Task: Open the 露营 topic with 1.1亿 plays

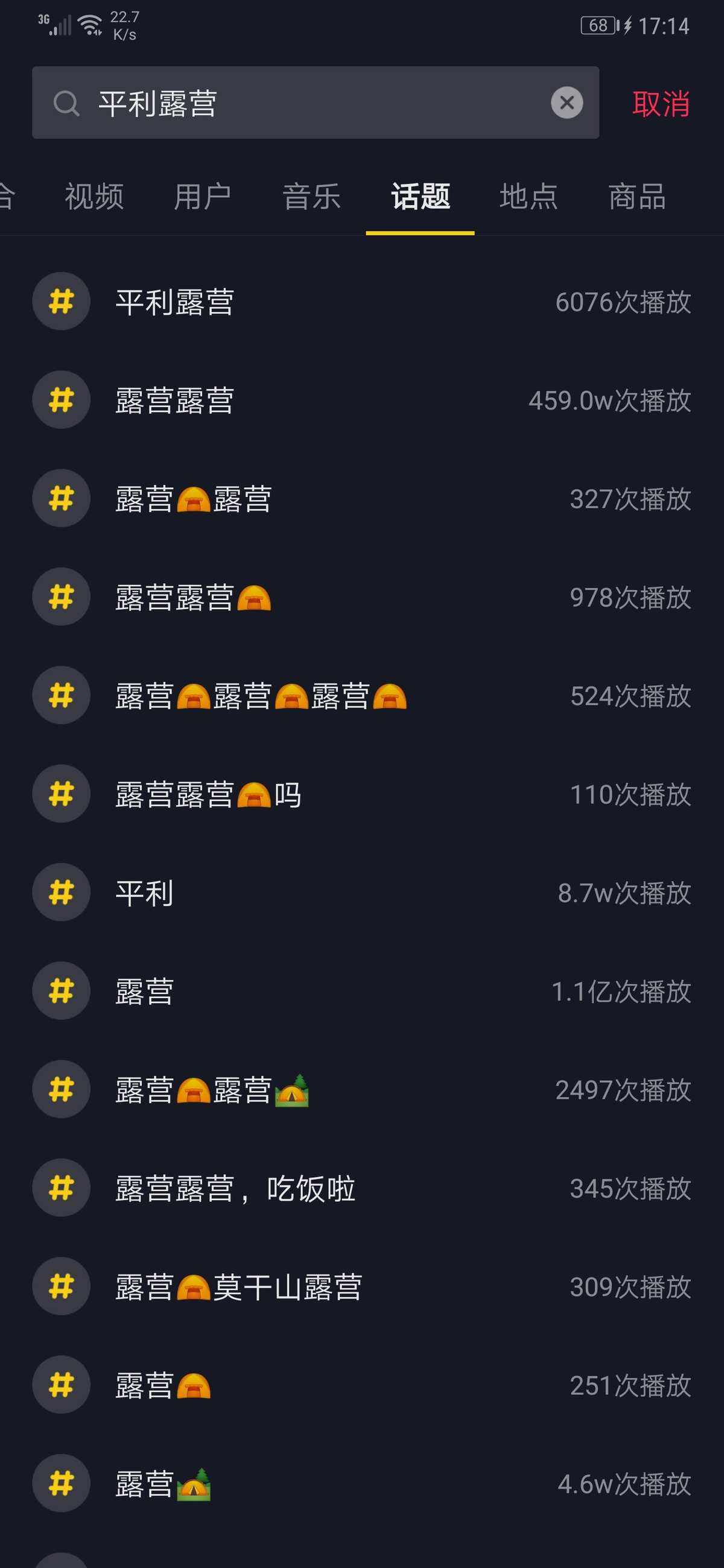Action: pos(361,991)
